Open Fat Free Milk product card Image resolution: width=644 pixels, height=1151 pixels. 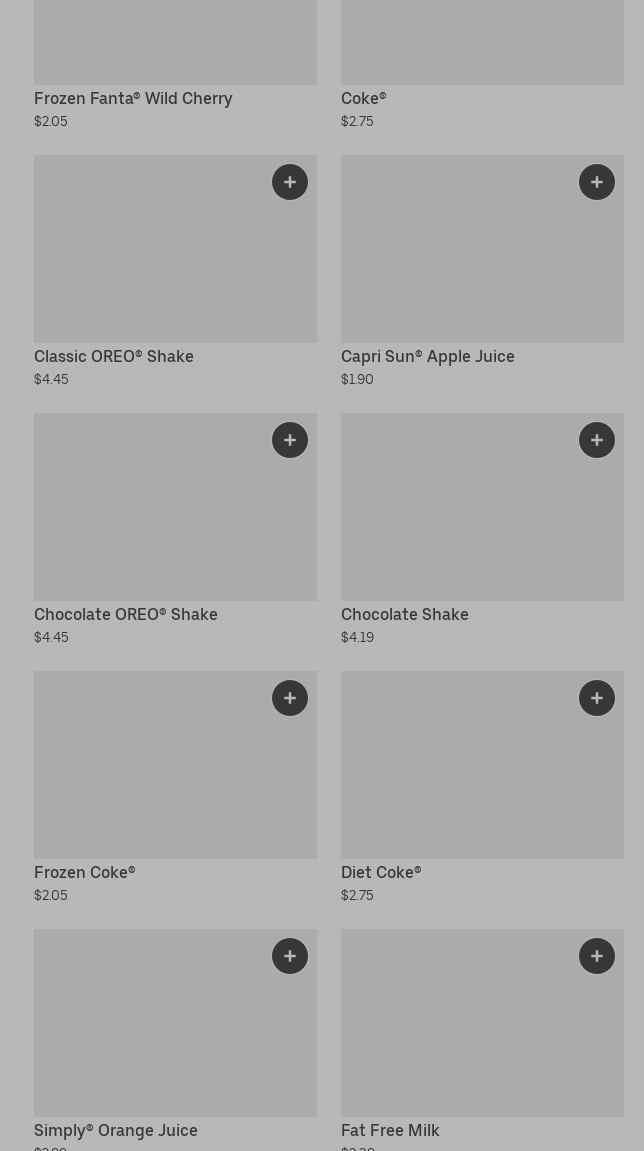click(x=482, y=1040)
